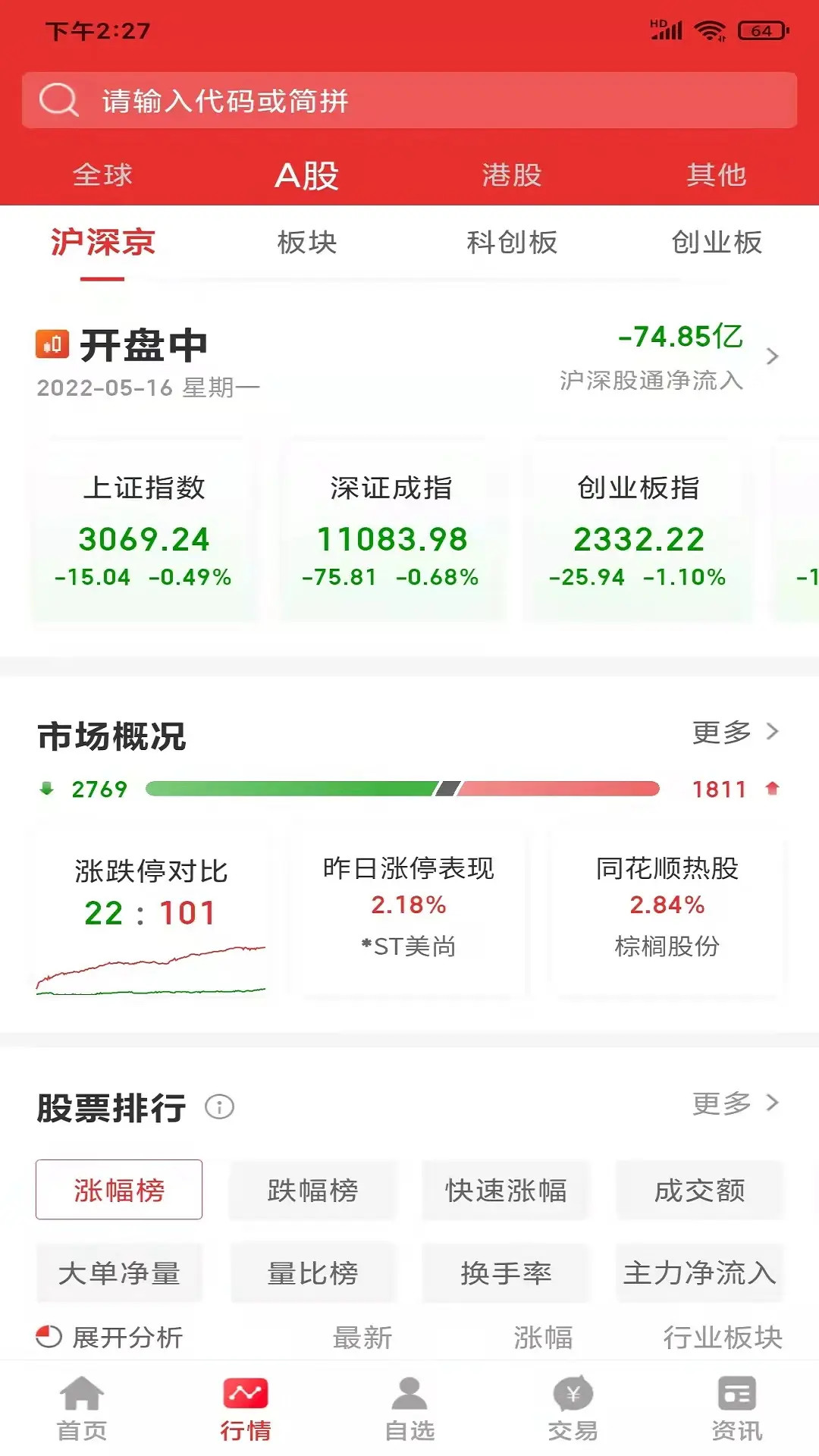Tap the info icon beside 股票排行
The height and width of the screenshot is (1456, 819).
coord(220,1107)
